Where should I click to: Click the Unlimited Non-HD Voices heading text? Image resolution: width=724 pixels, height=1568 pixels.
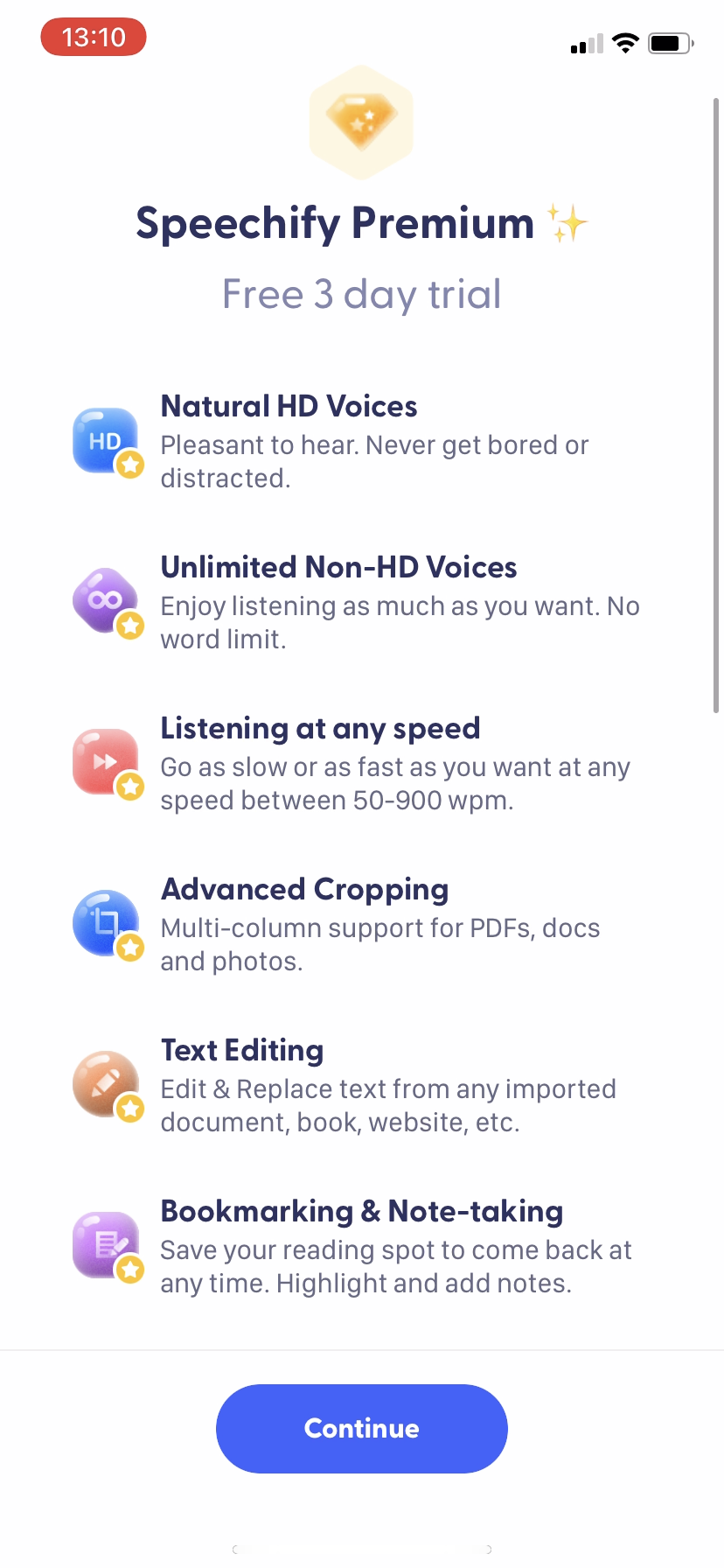(x=339, y=567)
